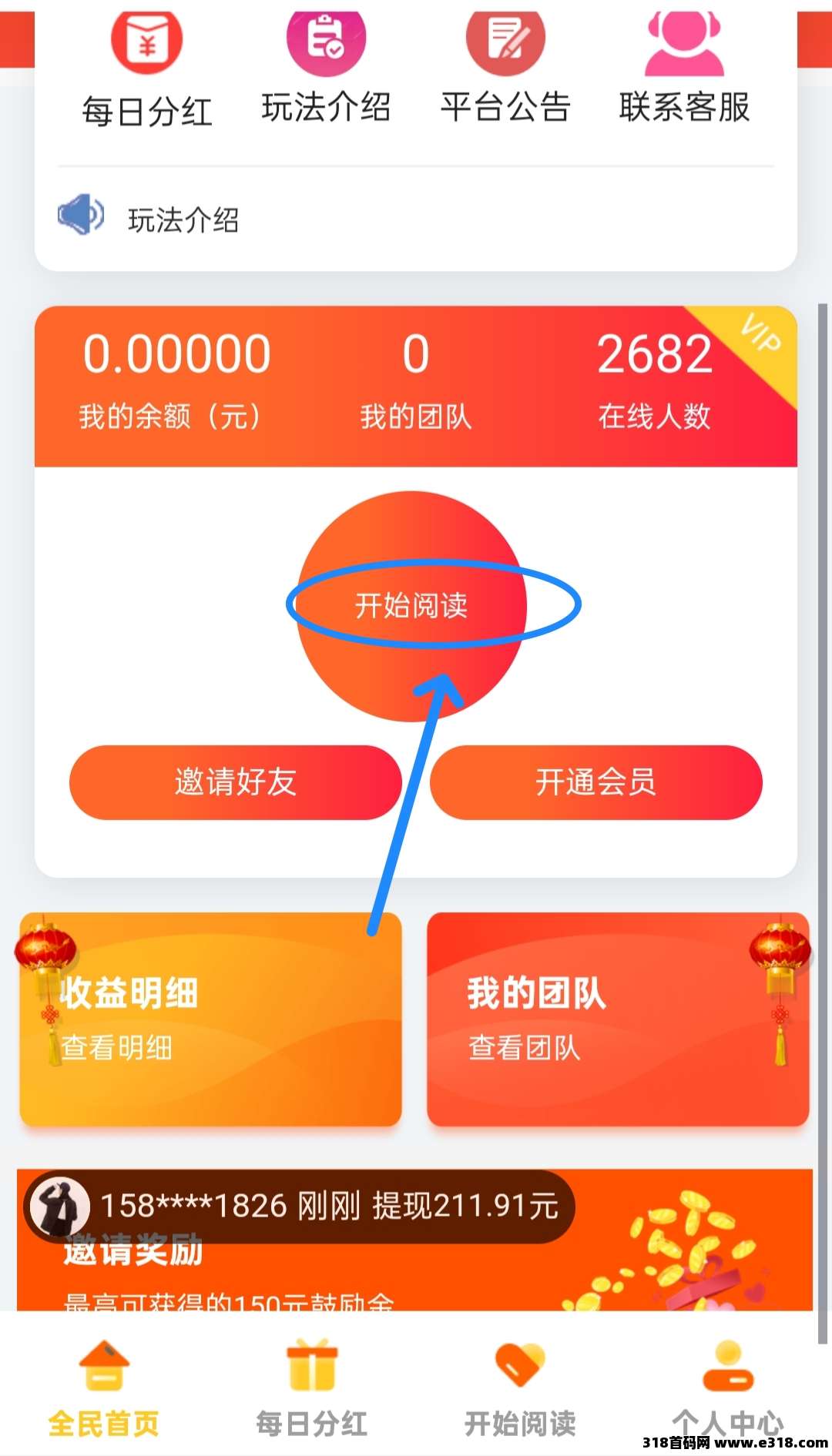
Task: Click the 邀请好友 button
Action: tap(235, 783)
